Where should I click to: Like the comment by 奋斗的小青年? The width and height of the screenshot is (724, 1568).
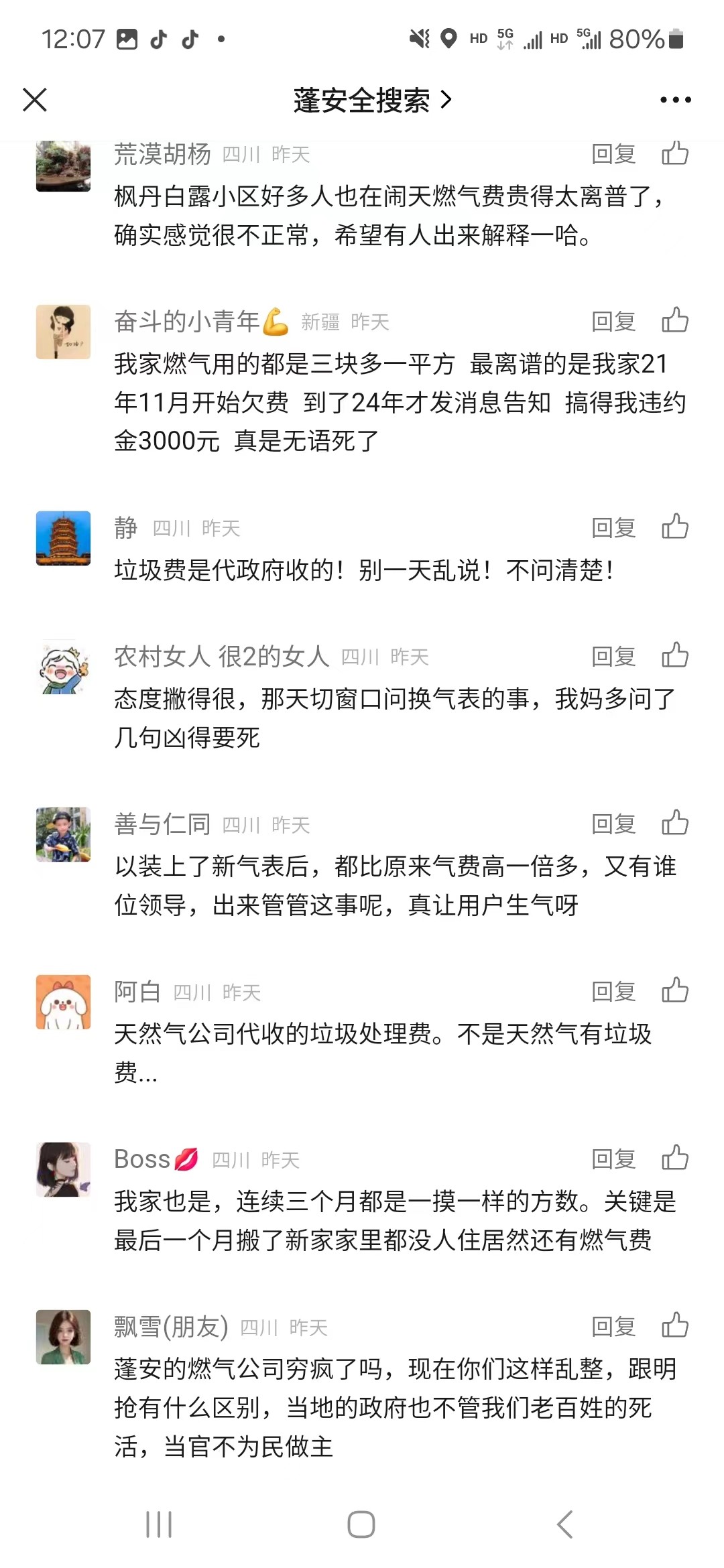675,320
